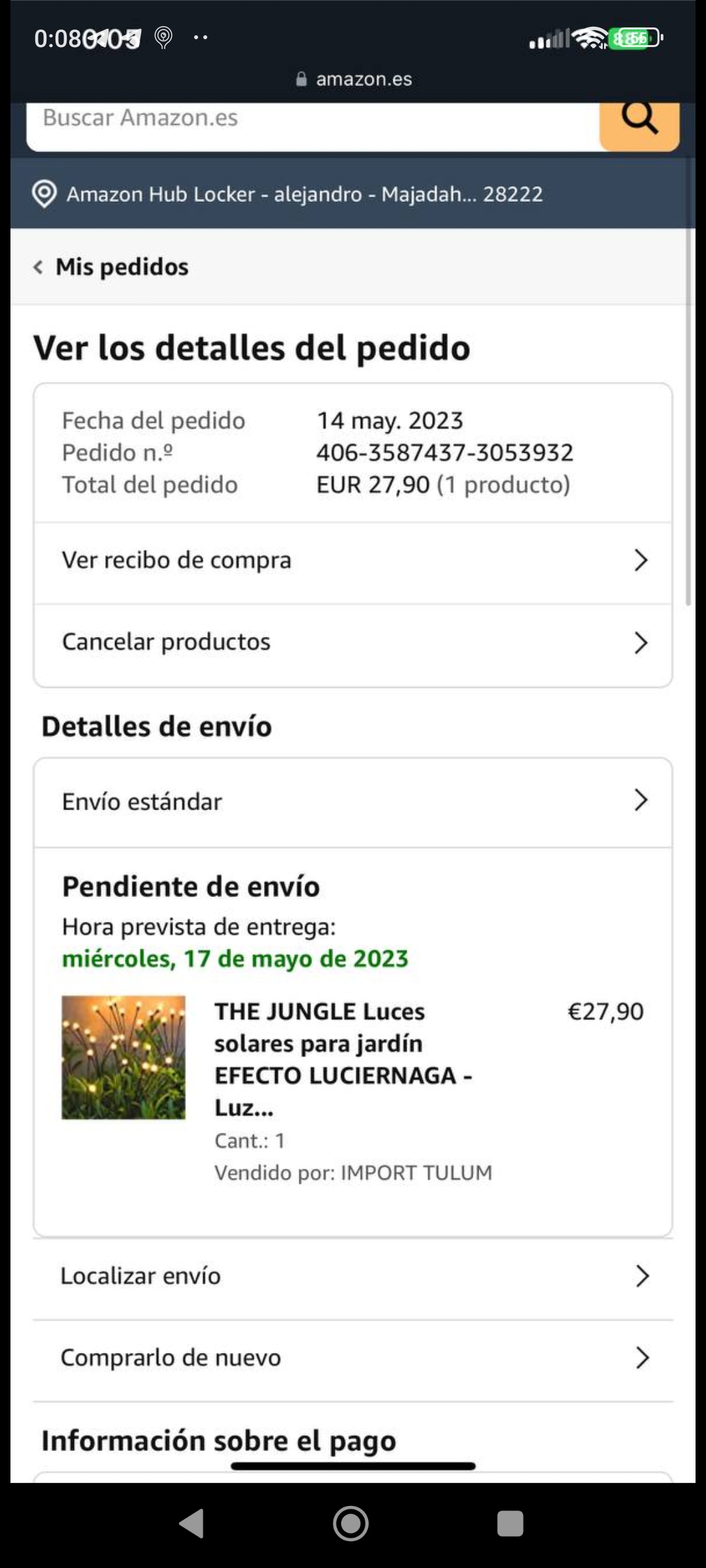Screen dimensions: 706x1568
Task: Open THE JUNGLE Luces solares product image
Action: click(x=124, y=1057)
